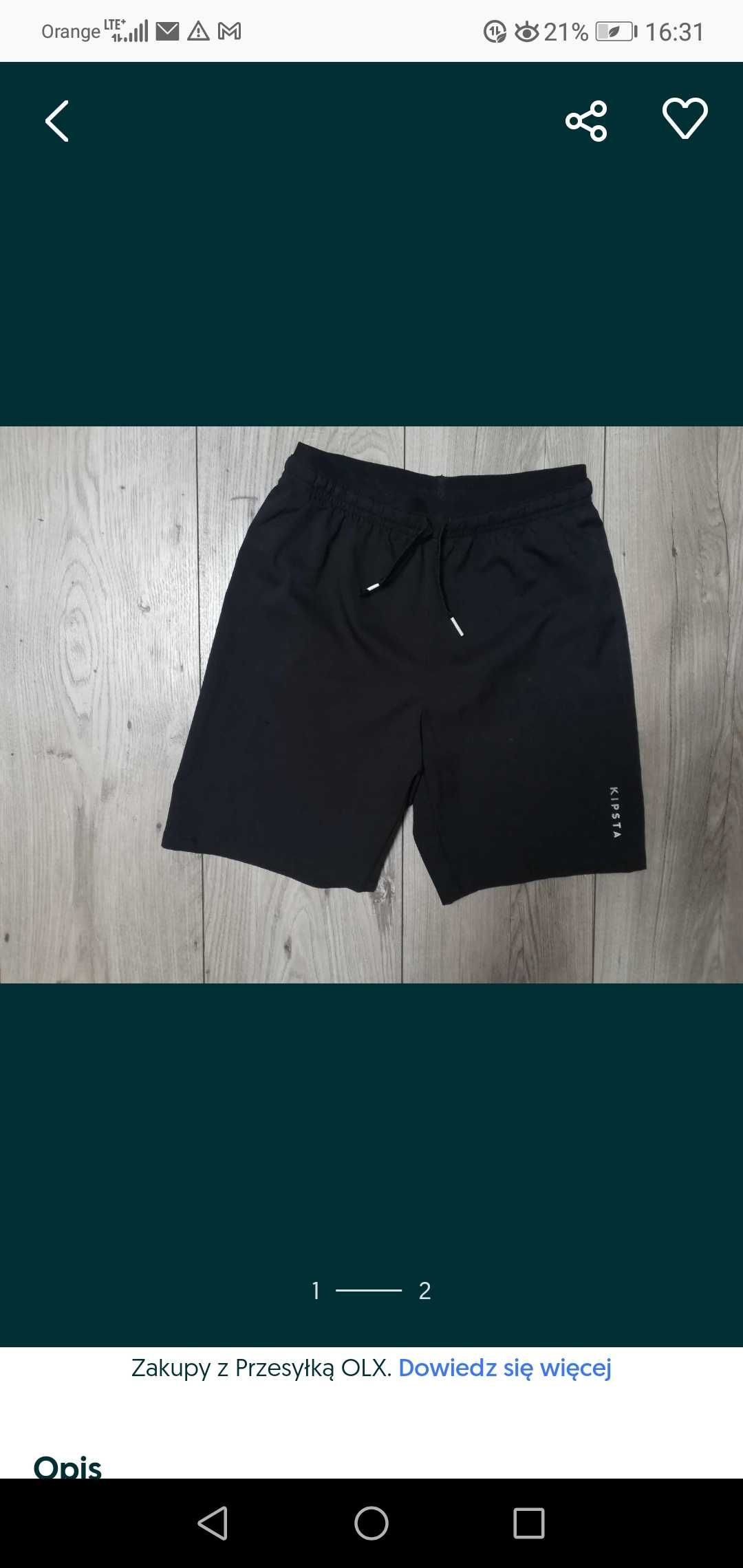The height and width of the screenshot is (1568, 743).
Task: Open recent apps in the navigation bar
Action: pyautogui.click(x=528, y=1523)
